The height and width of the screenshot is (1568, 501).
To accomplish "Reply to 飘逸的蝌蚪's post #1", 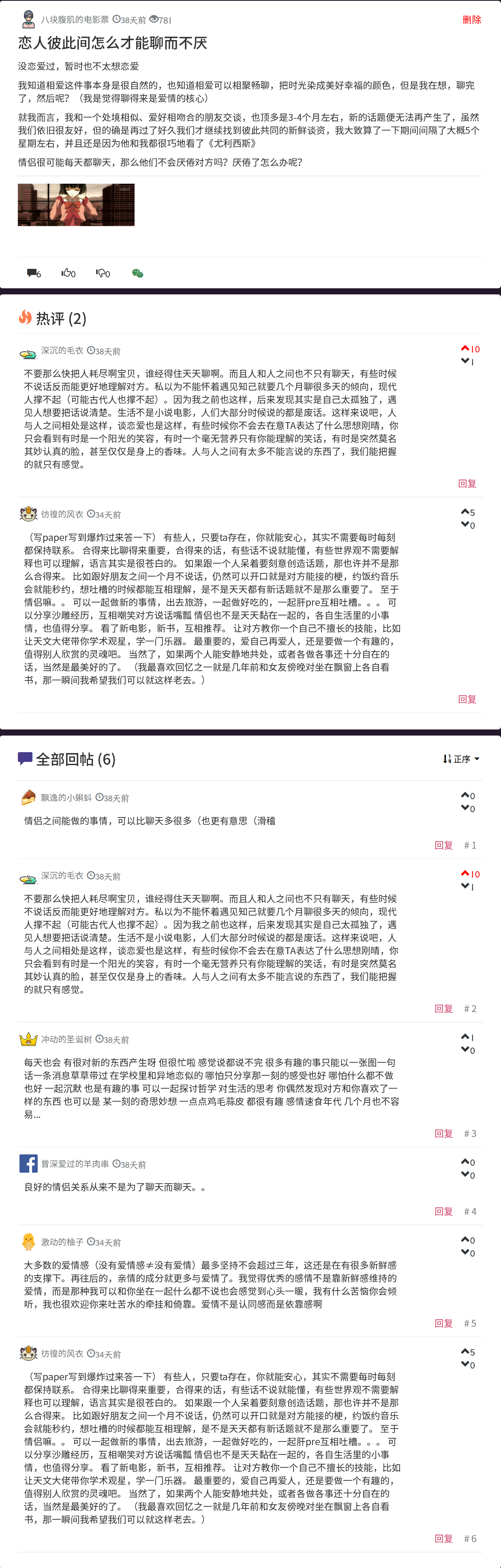I will pos(444,845).
